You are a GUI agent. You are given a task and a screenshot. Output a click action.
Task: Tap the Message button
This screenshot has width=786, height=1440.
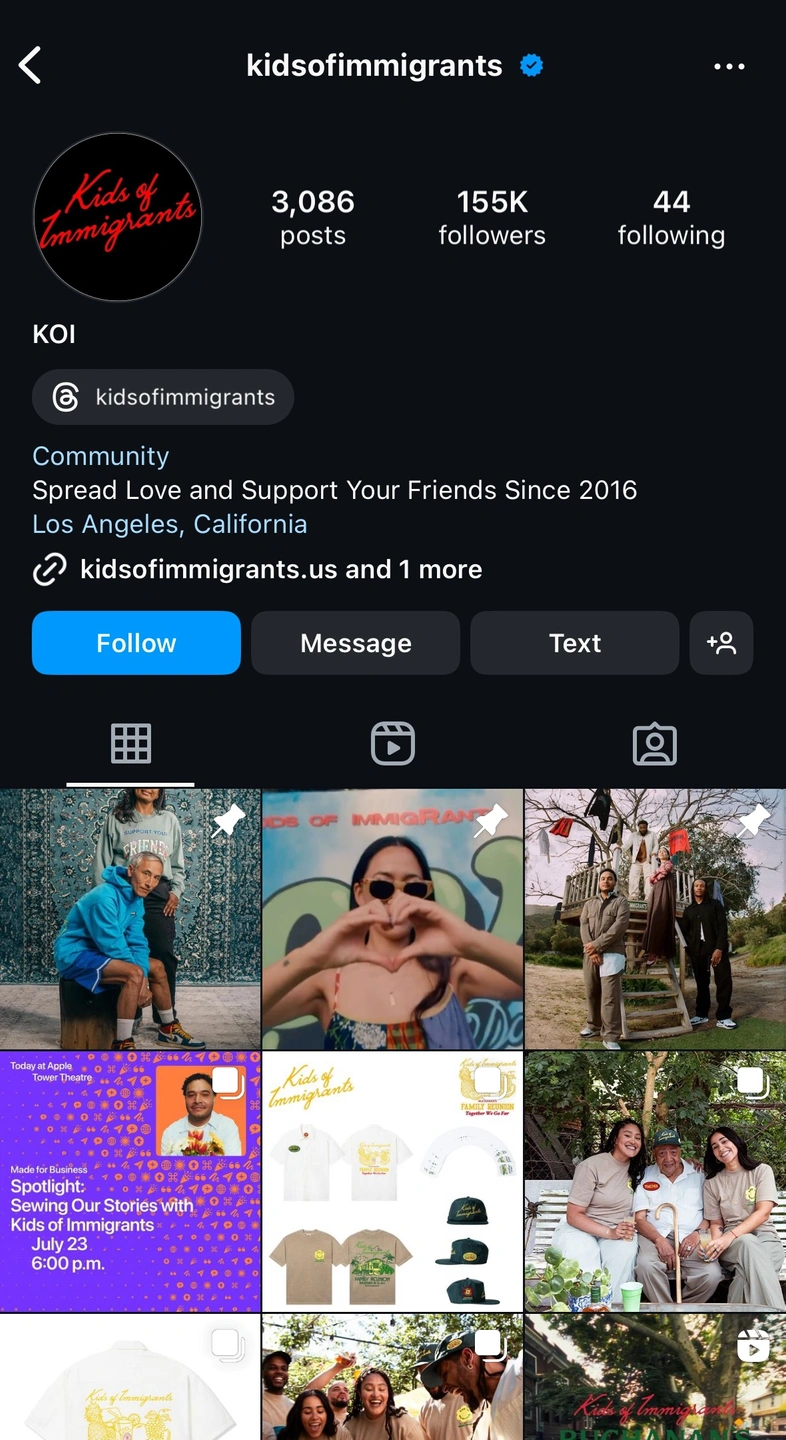click(x=355, y=643)
